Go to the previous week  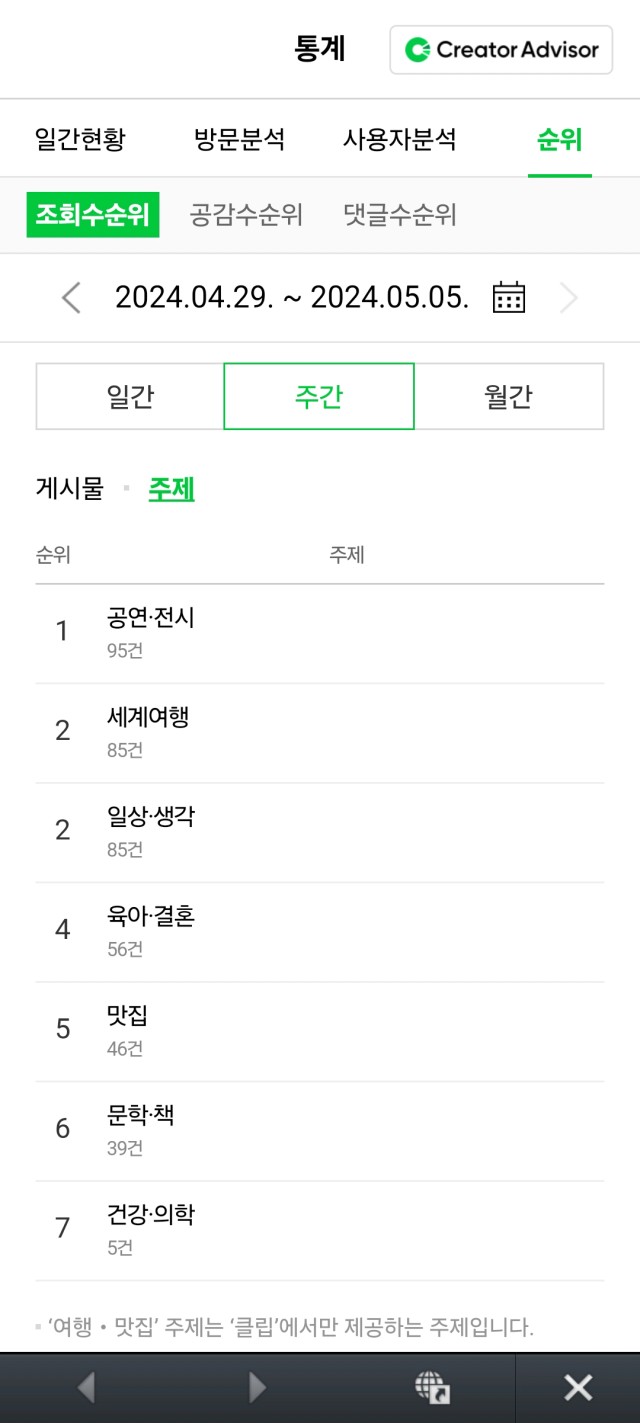pos(71,297)
